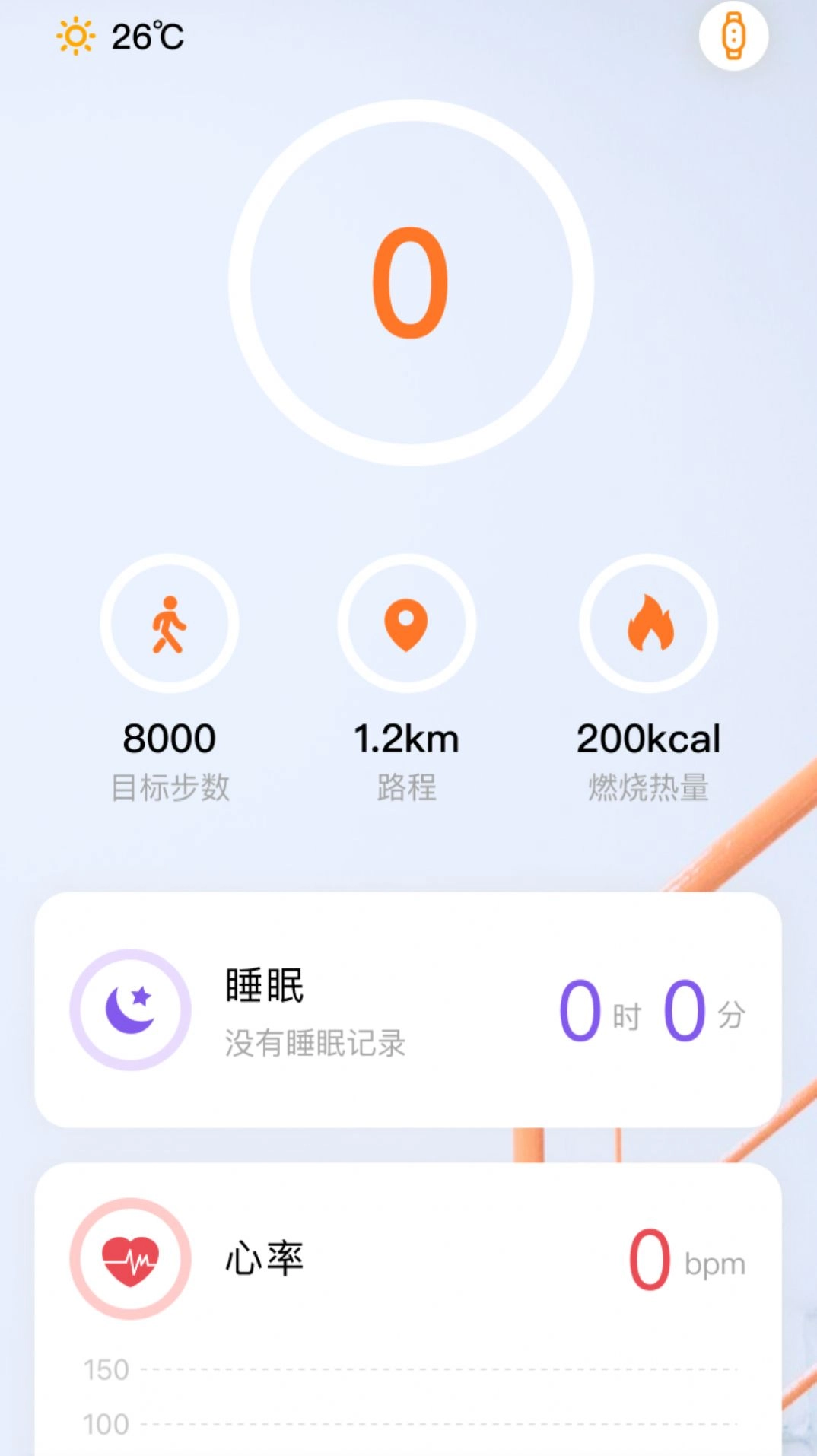
Task: Open the step count ring
Action: pos(411,282)
